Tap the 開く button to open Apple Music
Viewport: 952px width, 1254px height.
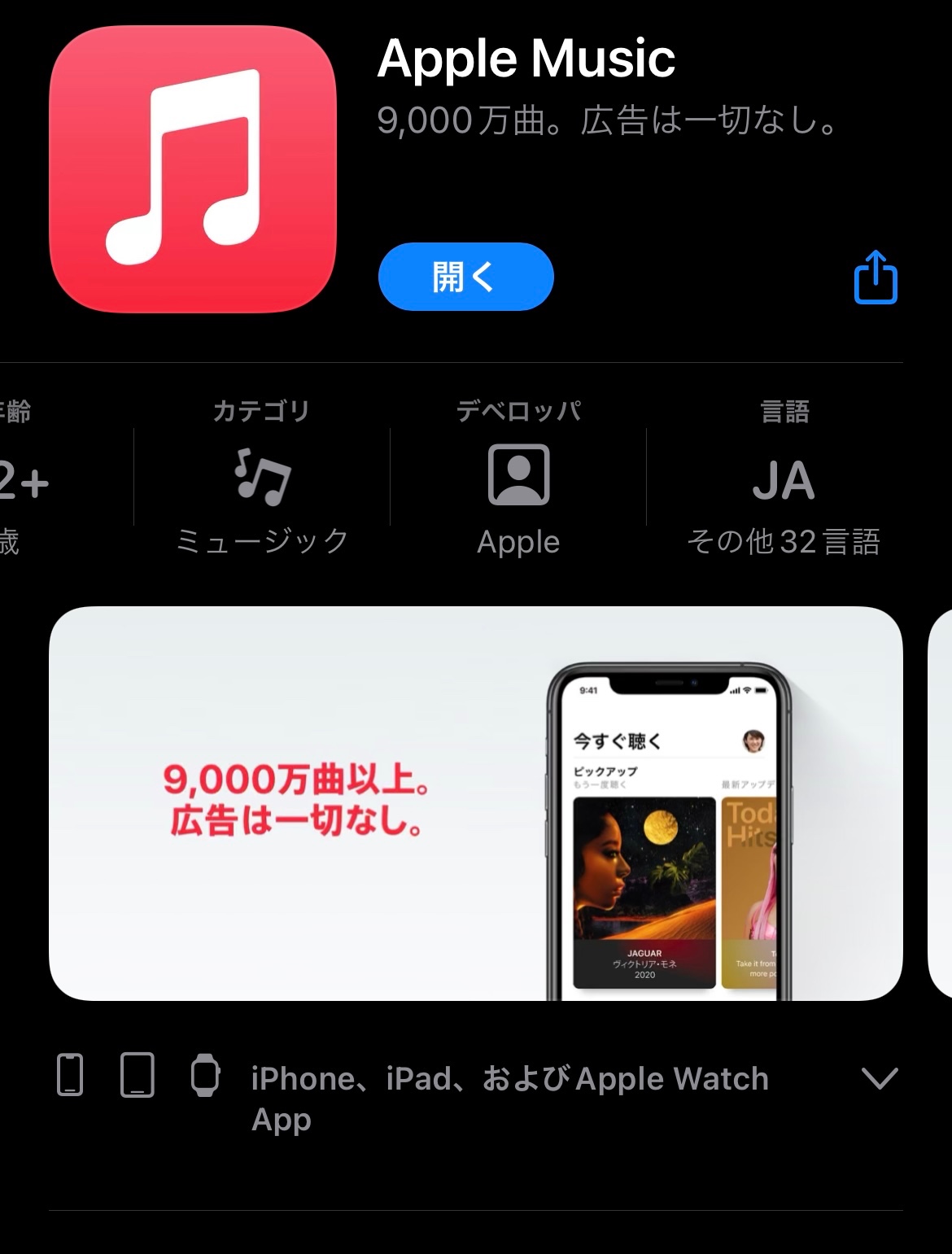point(465,277)
